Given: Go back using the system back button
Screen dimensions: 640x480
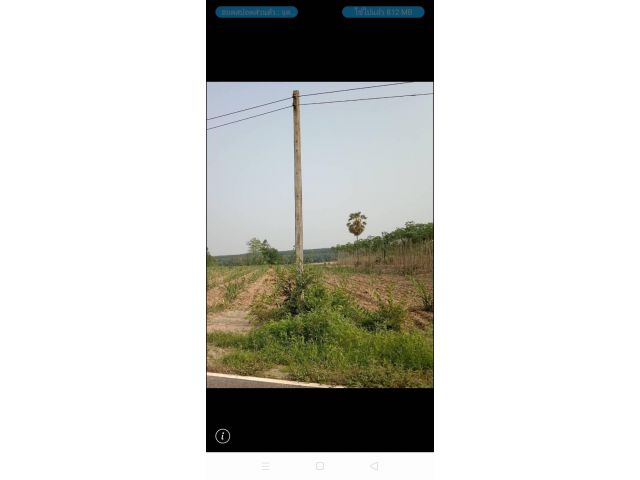Looking at the screenshot, I should 374,466.
